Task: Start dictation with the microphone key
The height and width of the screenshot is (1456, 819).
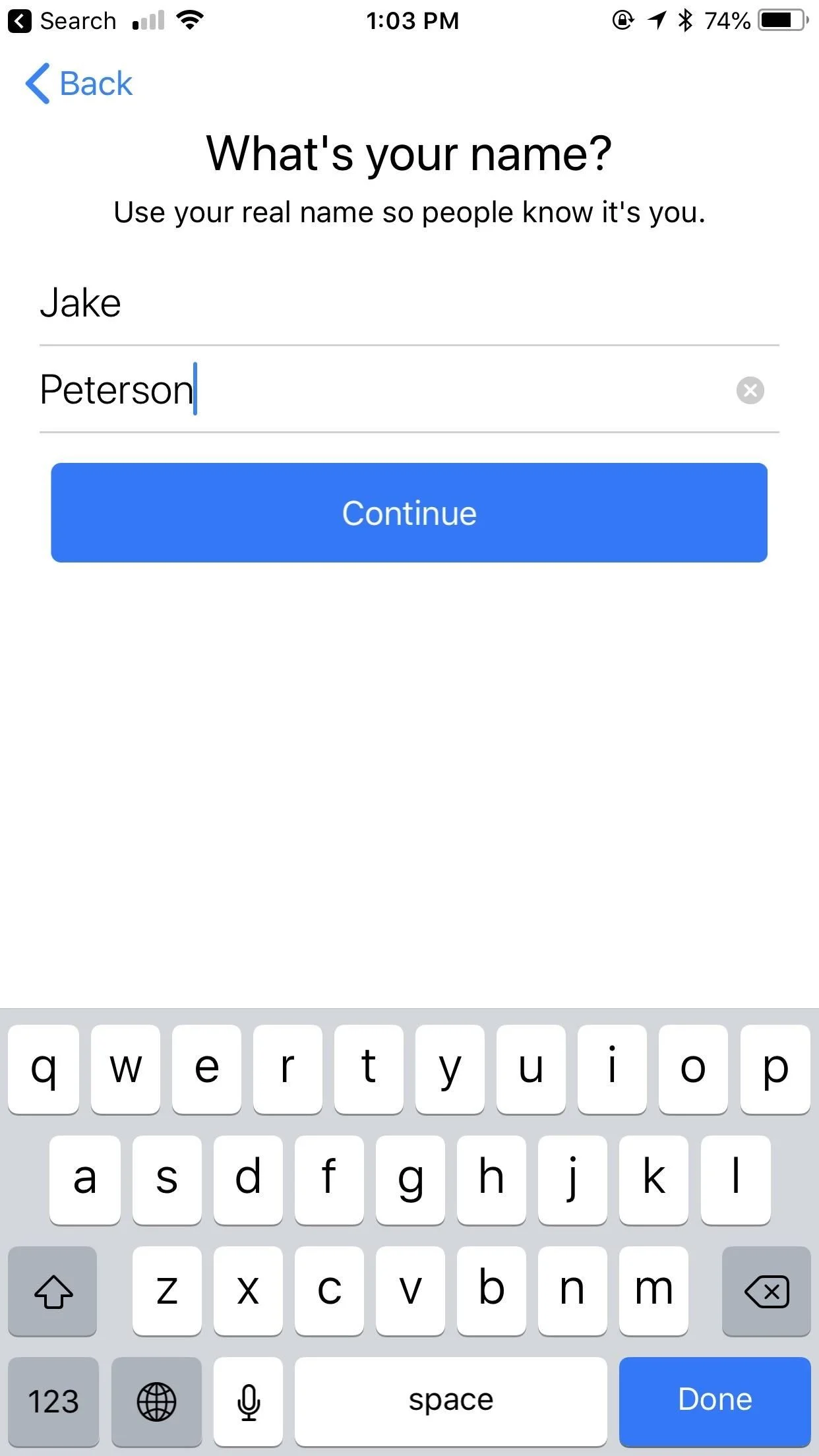Action: [x=249, y=1401]
